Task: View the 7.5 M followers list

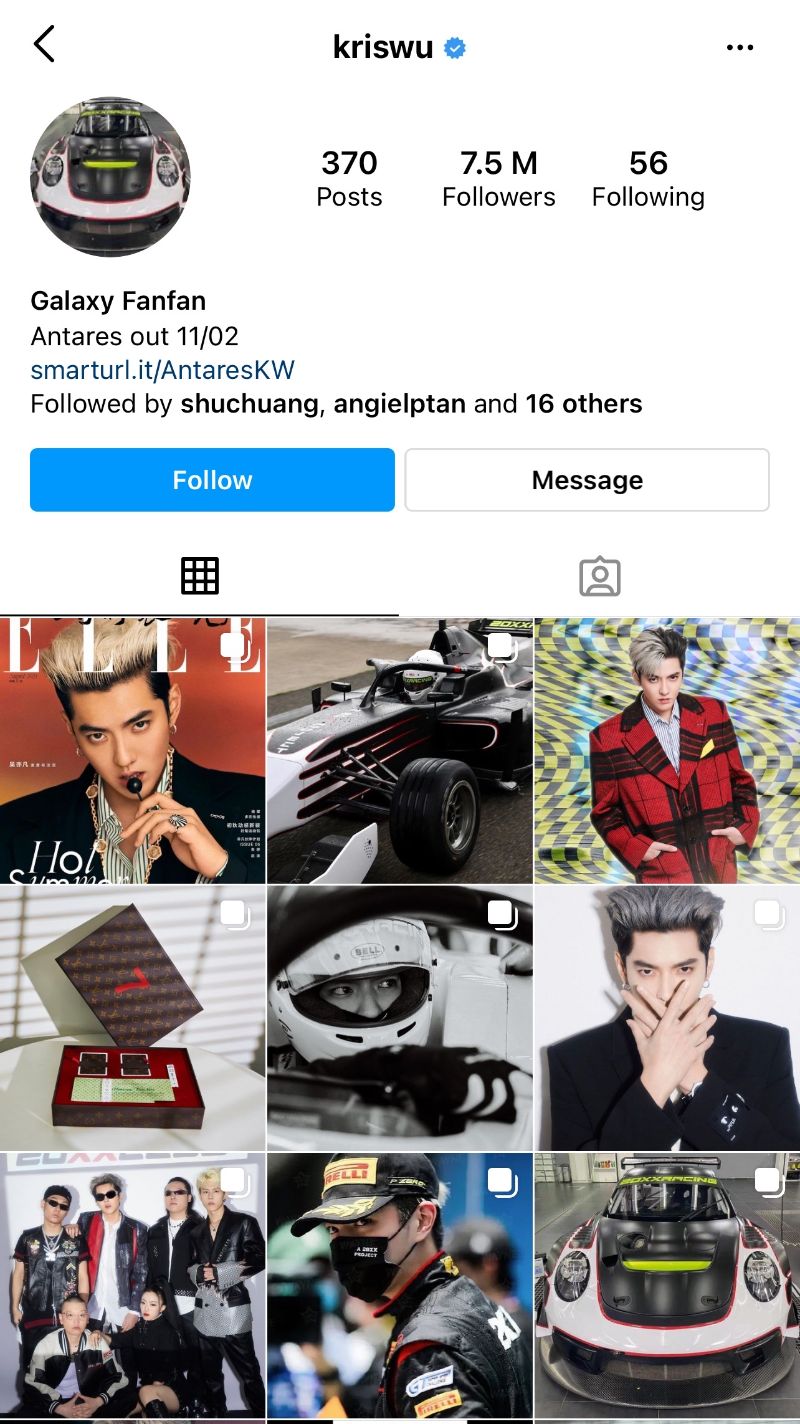Action: click(498, 178)
